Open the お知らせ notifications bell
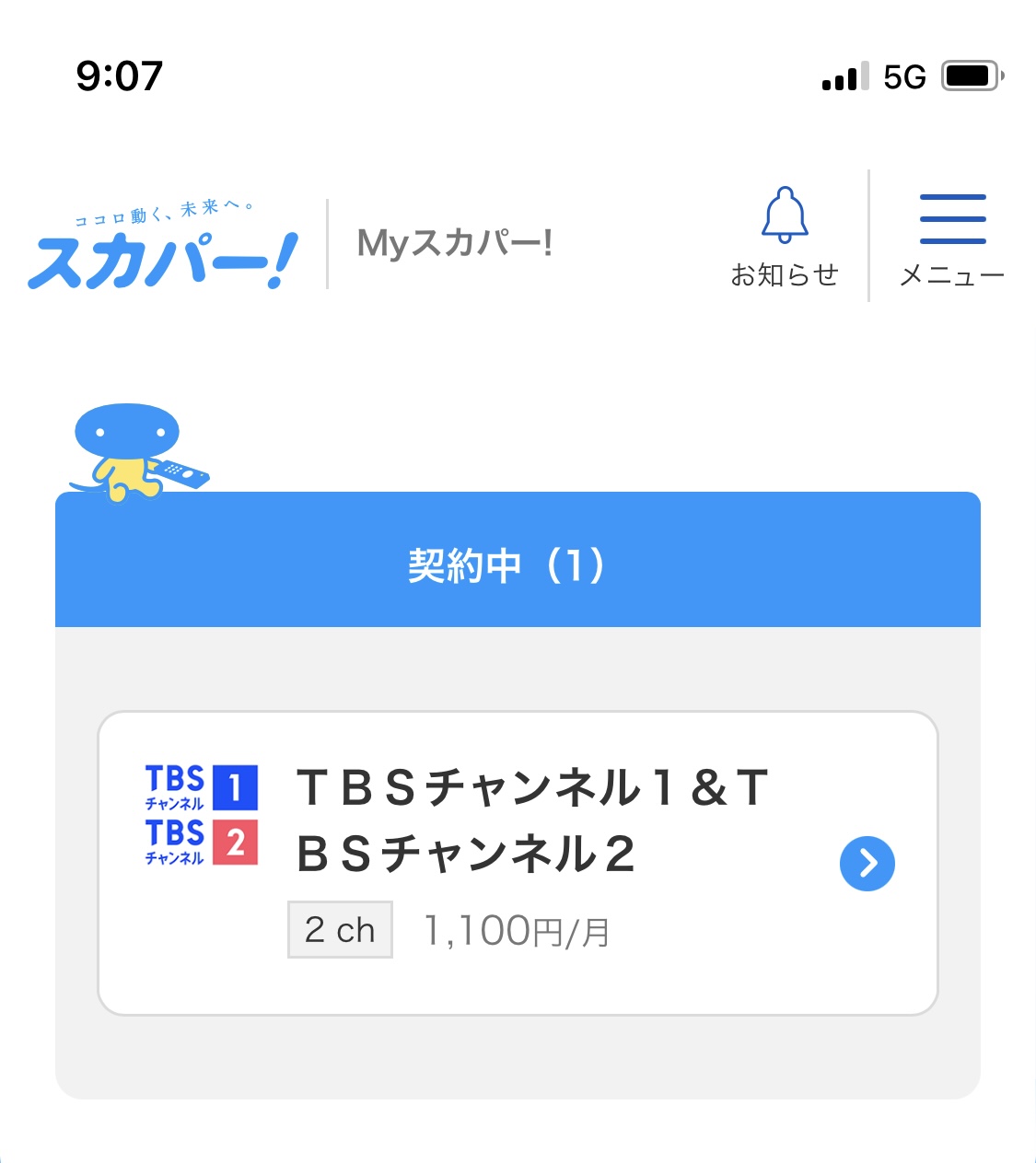The width and height of the screenshot is (1036, 1163). click(x=785, y=236)
